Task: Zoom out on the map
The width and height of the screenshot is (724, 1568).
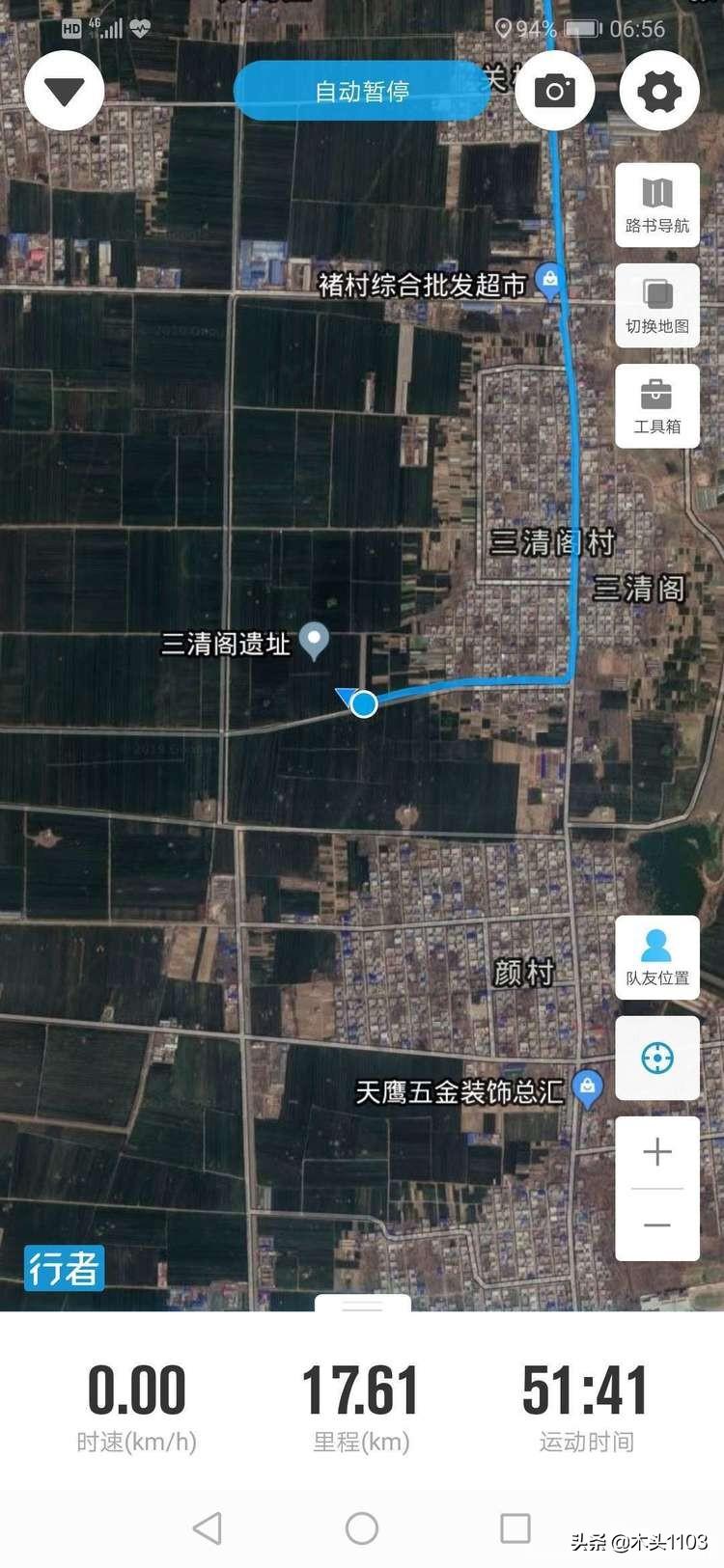Action: click(657, 1225)
